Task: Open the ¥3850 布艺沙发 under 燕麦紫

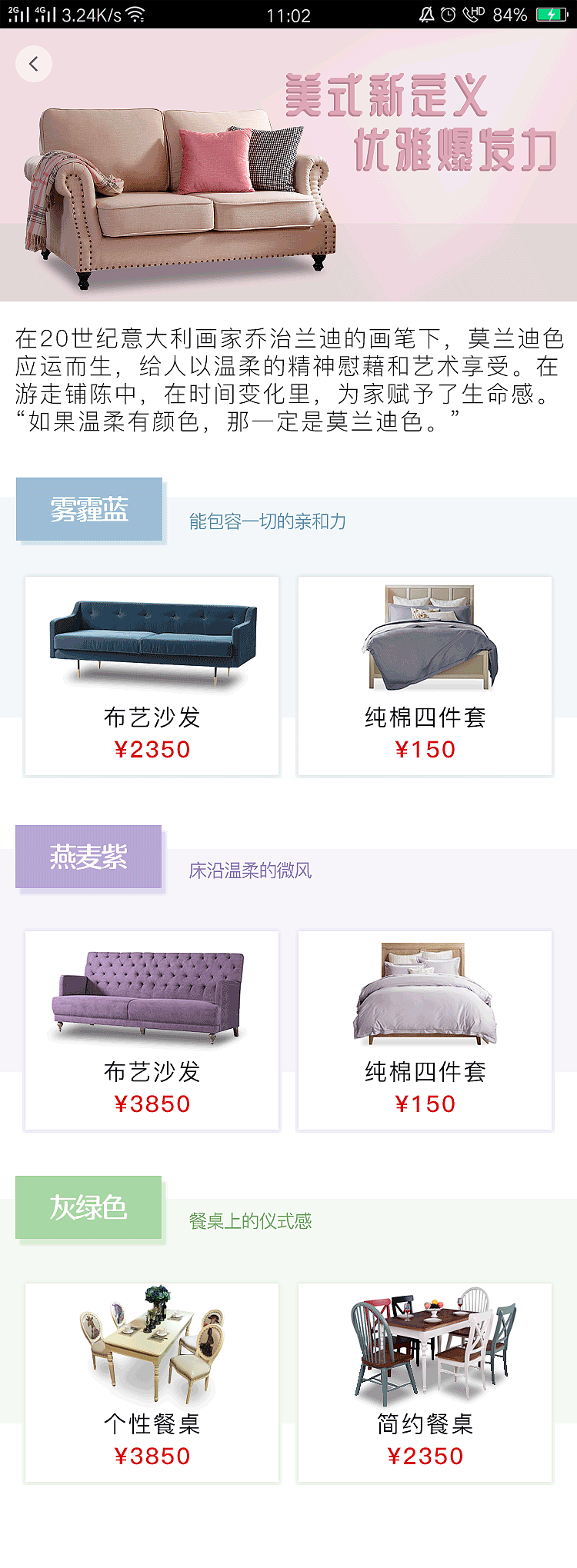Action: pyautogui.click(x=152, y=1030)
